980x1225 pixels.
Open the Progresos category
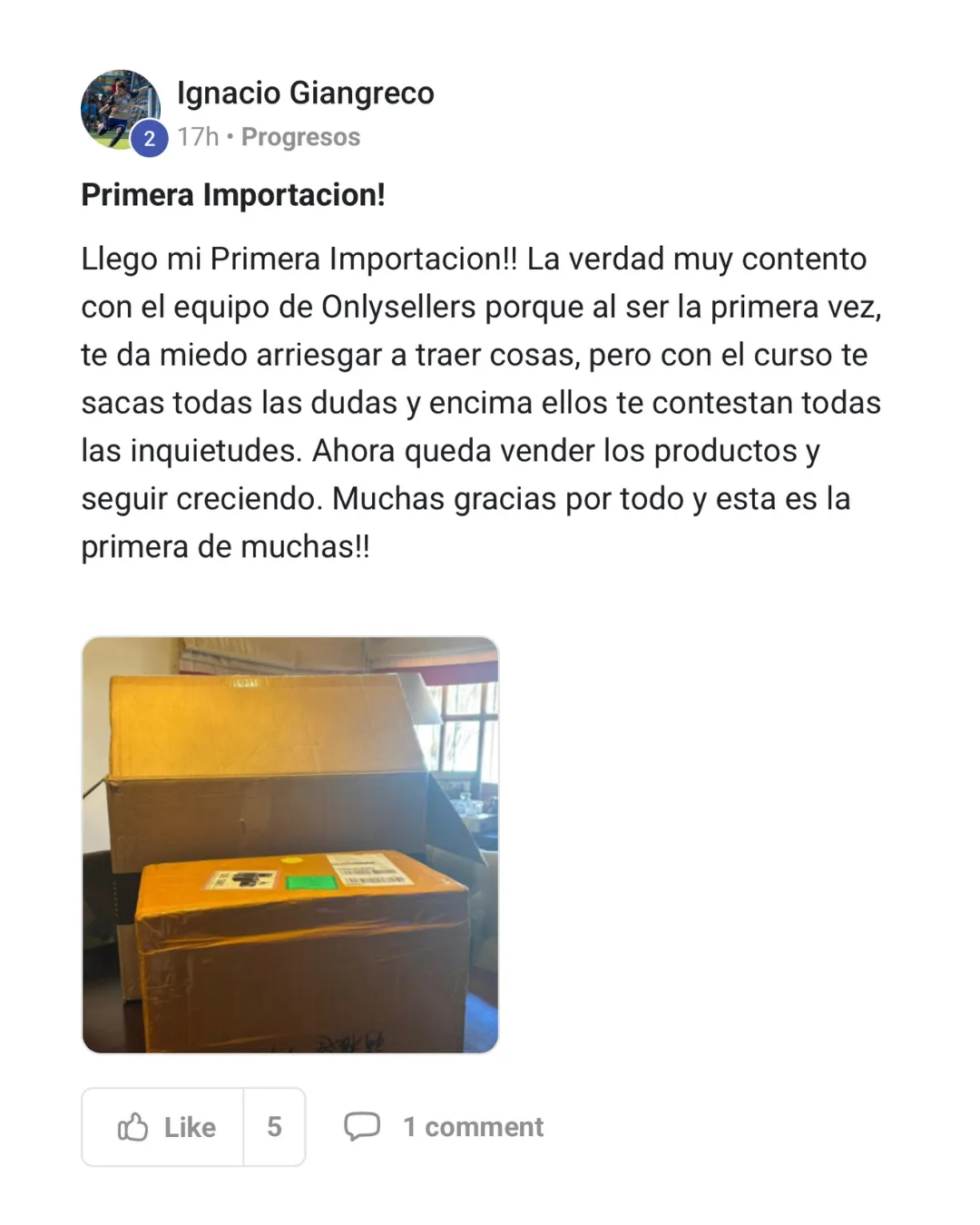300,137
